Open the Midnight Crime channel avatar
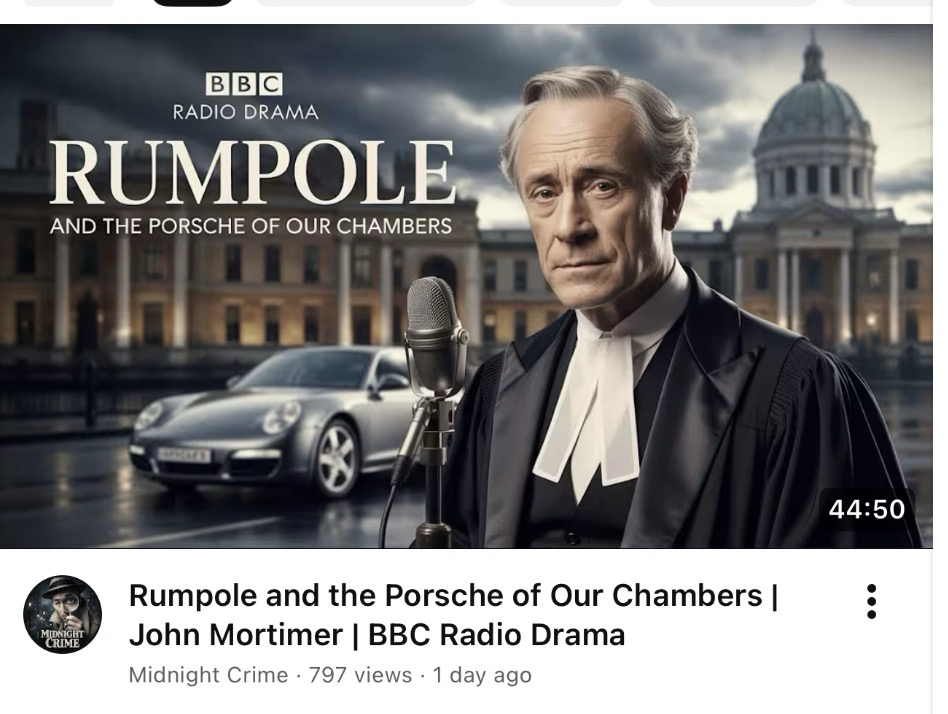 (x=62, y=615)
